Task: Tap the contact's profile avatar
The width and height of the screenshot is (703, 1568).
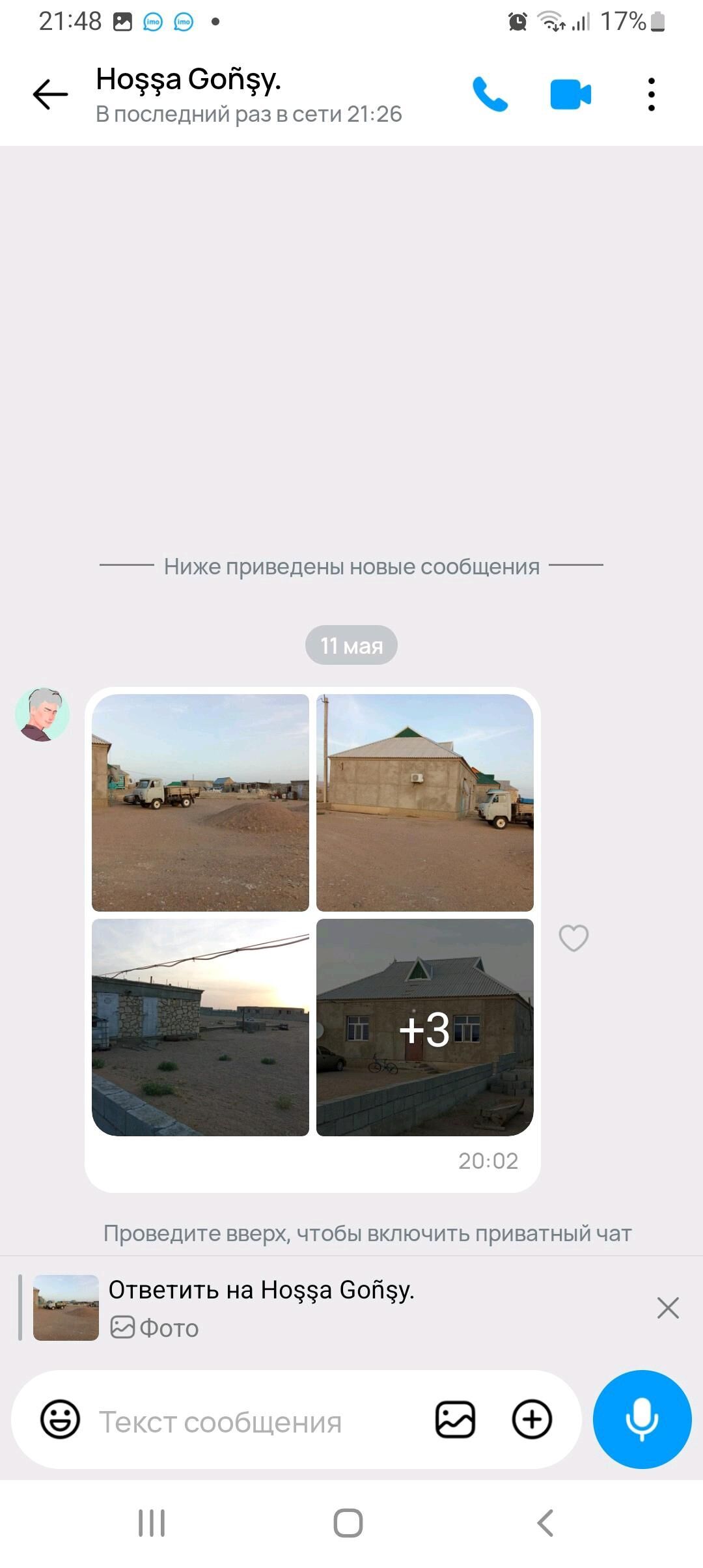Action: [42, 714]
